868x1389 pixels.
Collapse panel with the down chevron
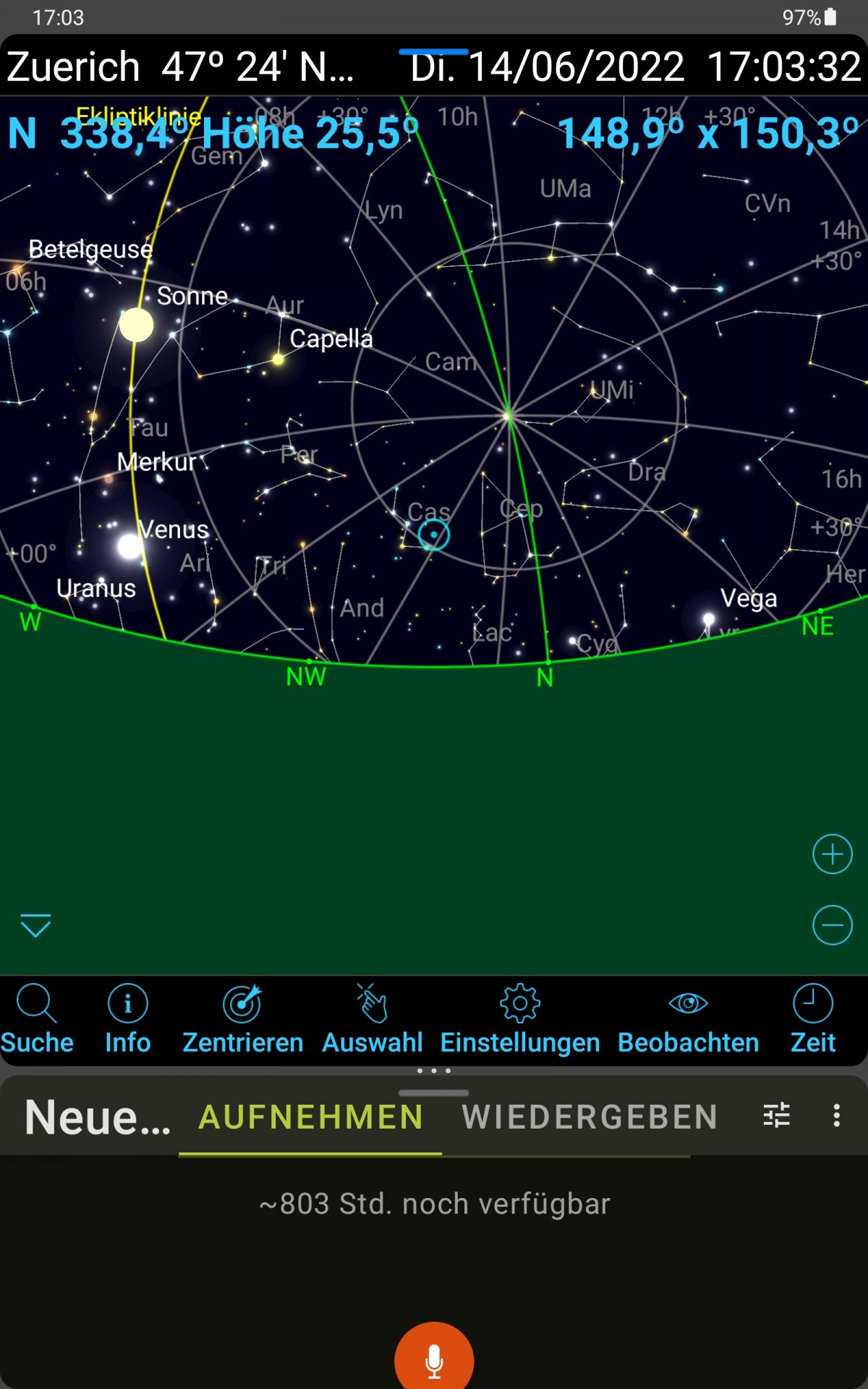tap(35, 925)
